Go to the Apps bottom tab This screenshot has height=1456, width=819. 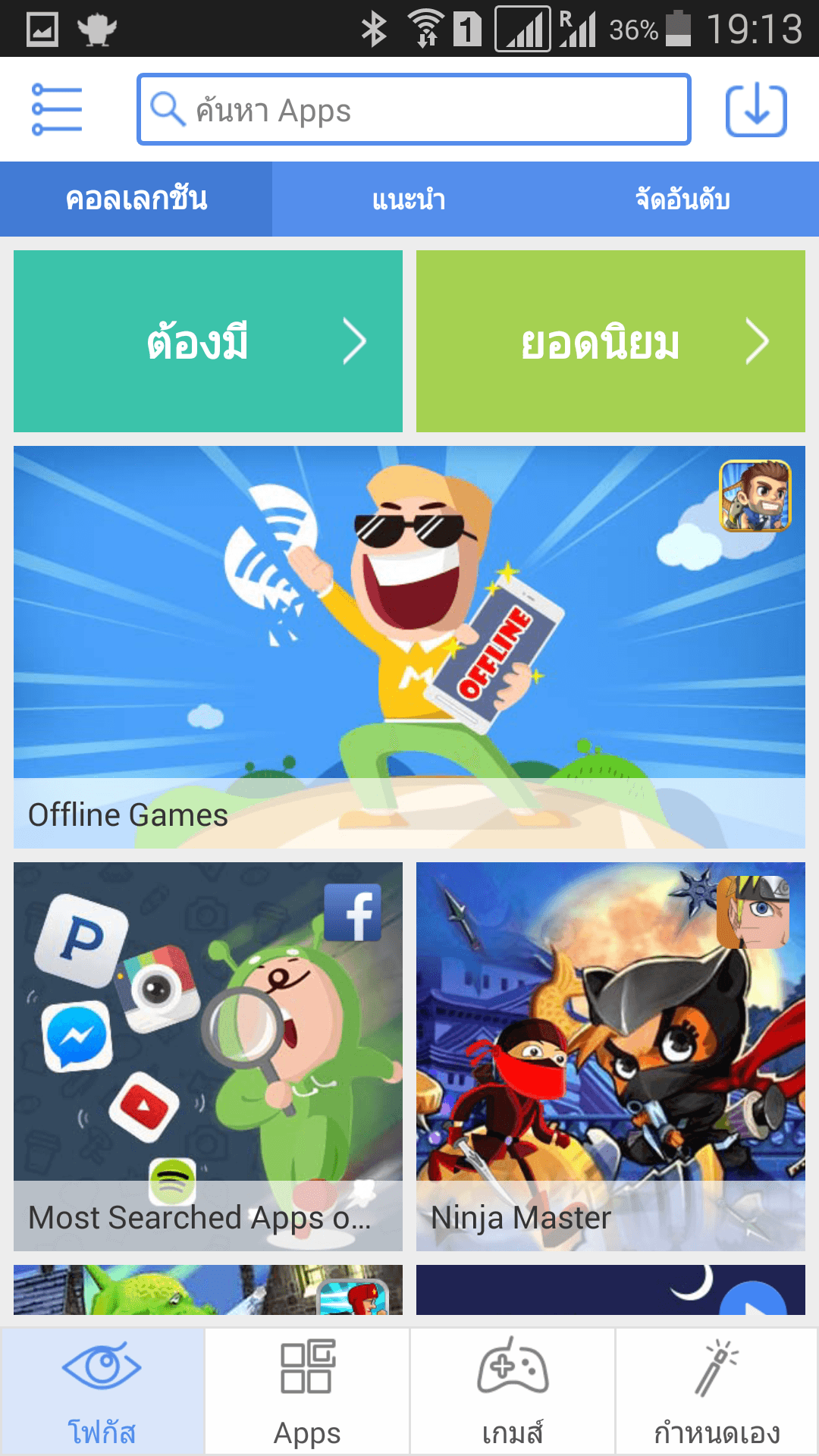[x=307, y=1392]
